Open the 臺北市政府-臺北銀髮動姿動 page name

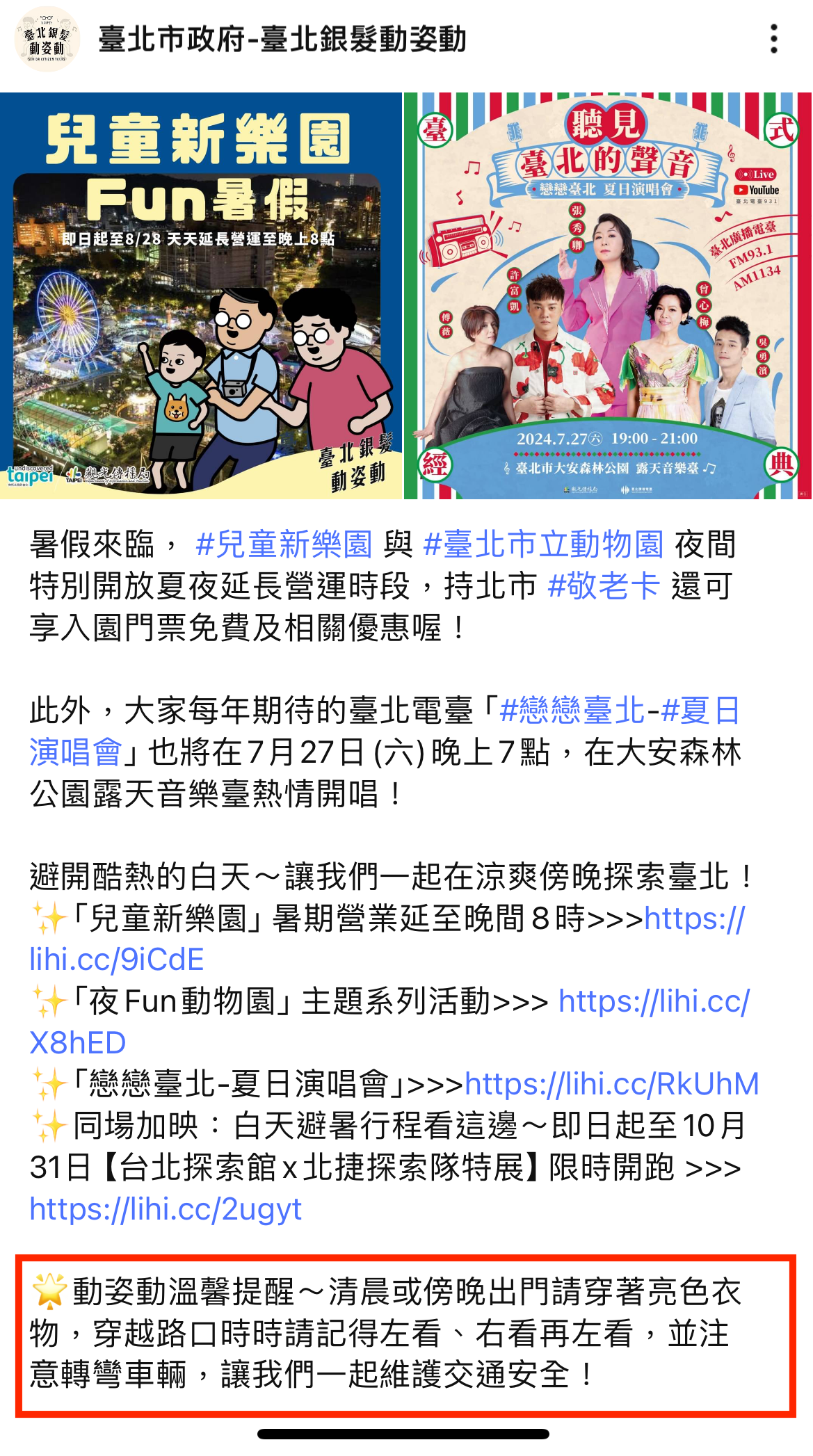point(282,40)
